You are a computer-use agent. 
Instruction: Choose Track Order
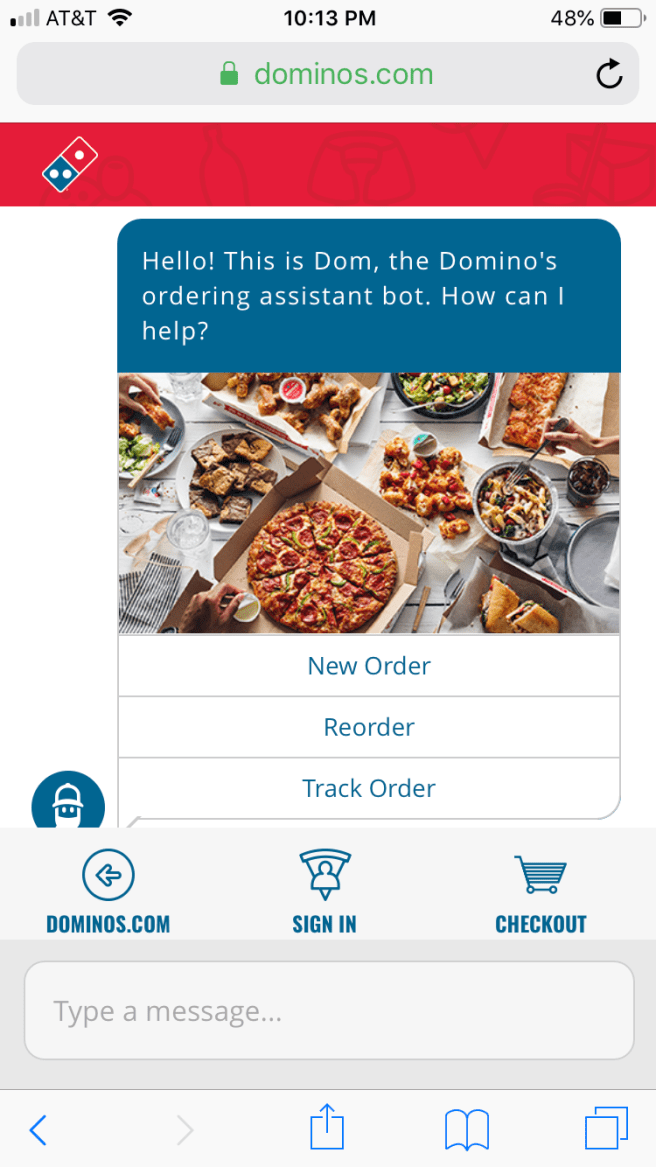[x=369, y=788]
